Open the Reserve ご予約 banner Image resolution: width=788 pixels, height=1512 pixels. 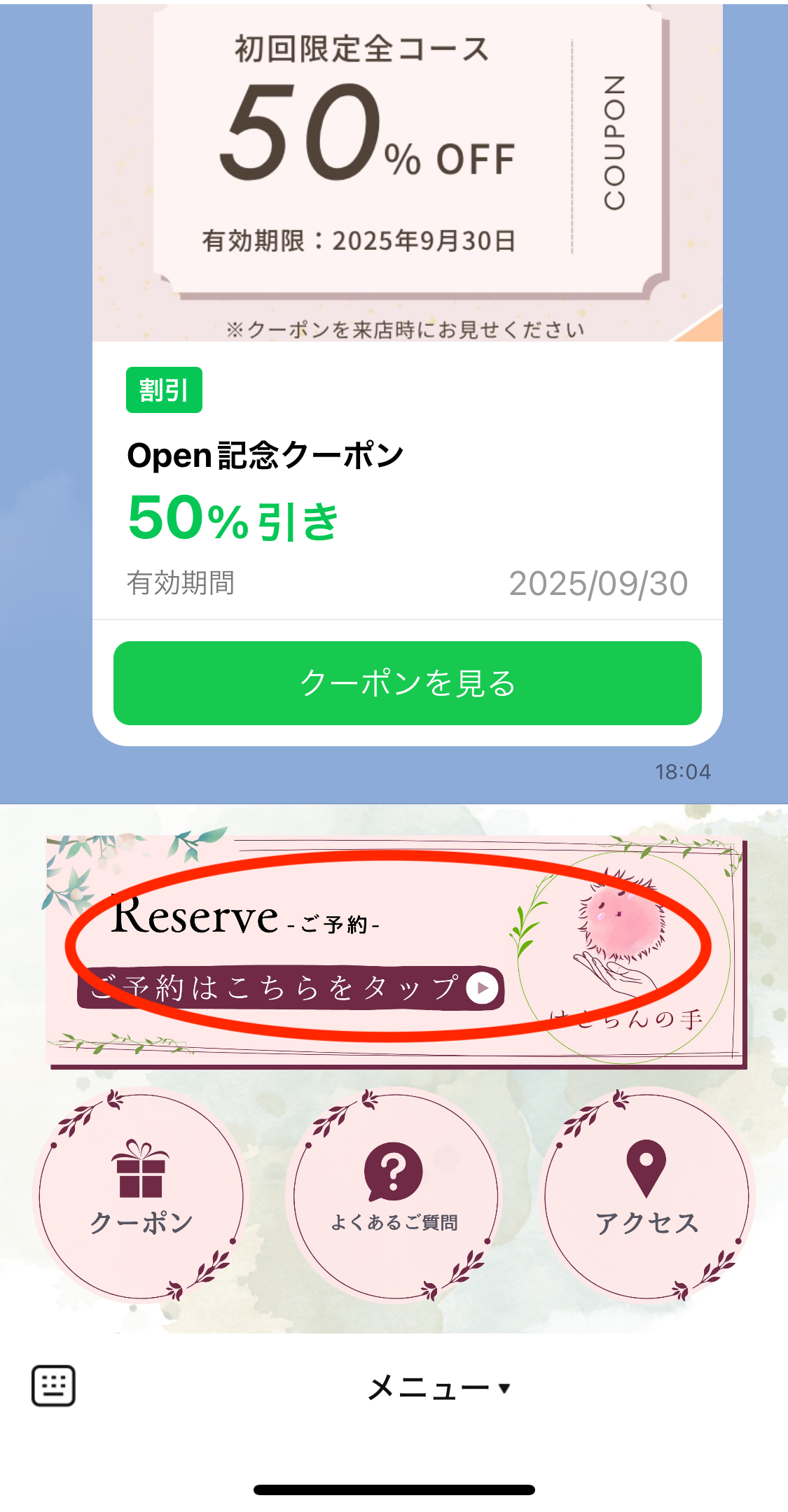tap(396, 951)
